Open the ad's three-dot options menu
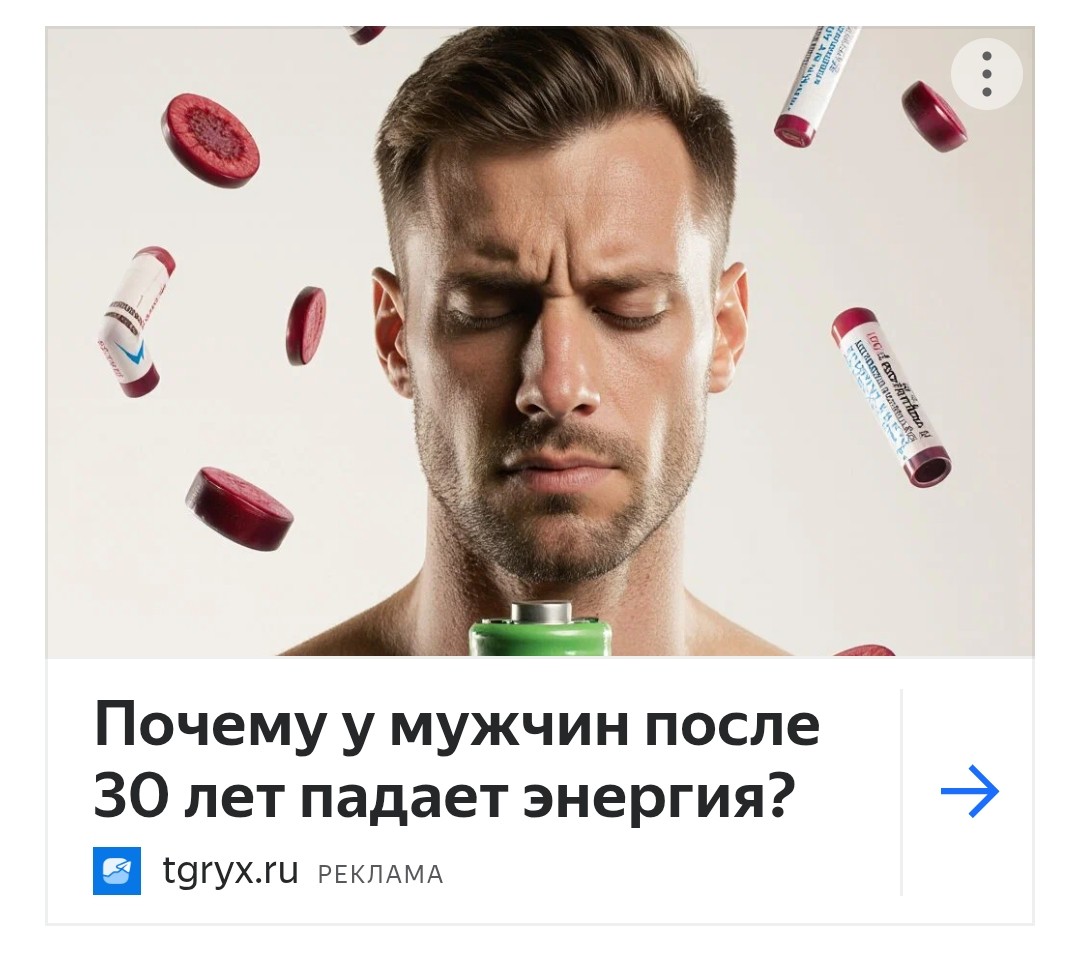 [x=986, y=74]
